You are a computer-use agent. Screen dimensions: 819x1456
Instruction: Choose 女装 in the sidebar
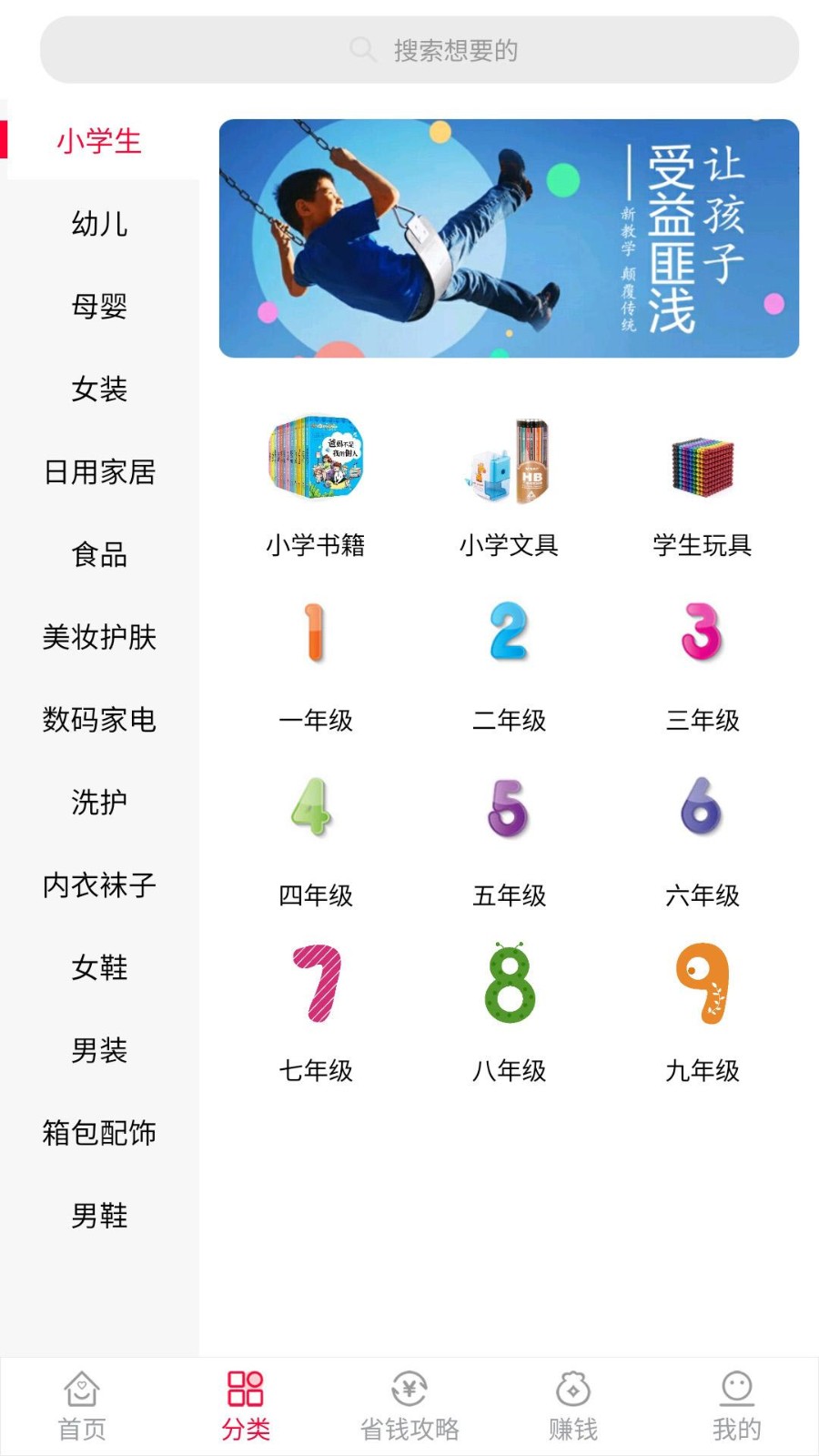click(x=99, y=389)
